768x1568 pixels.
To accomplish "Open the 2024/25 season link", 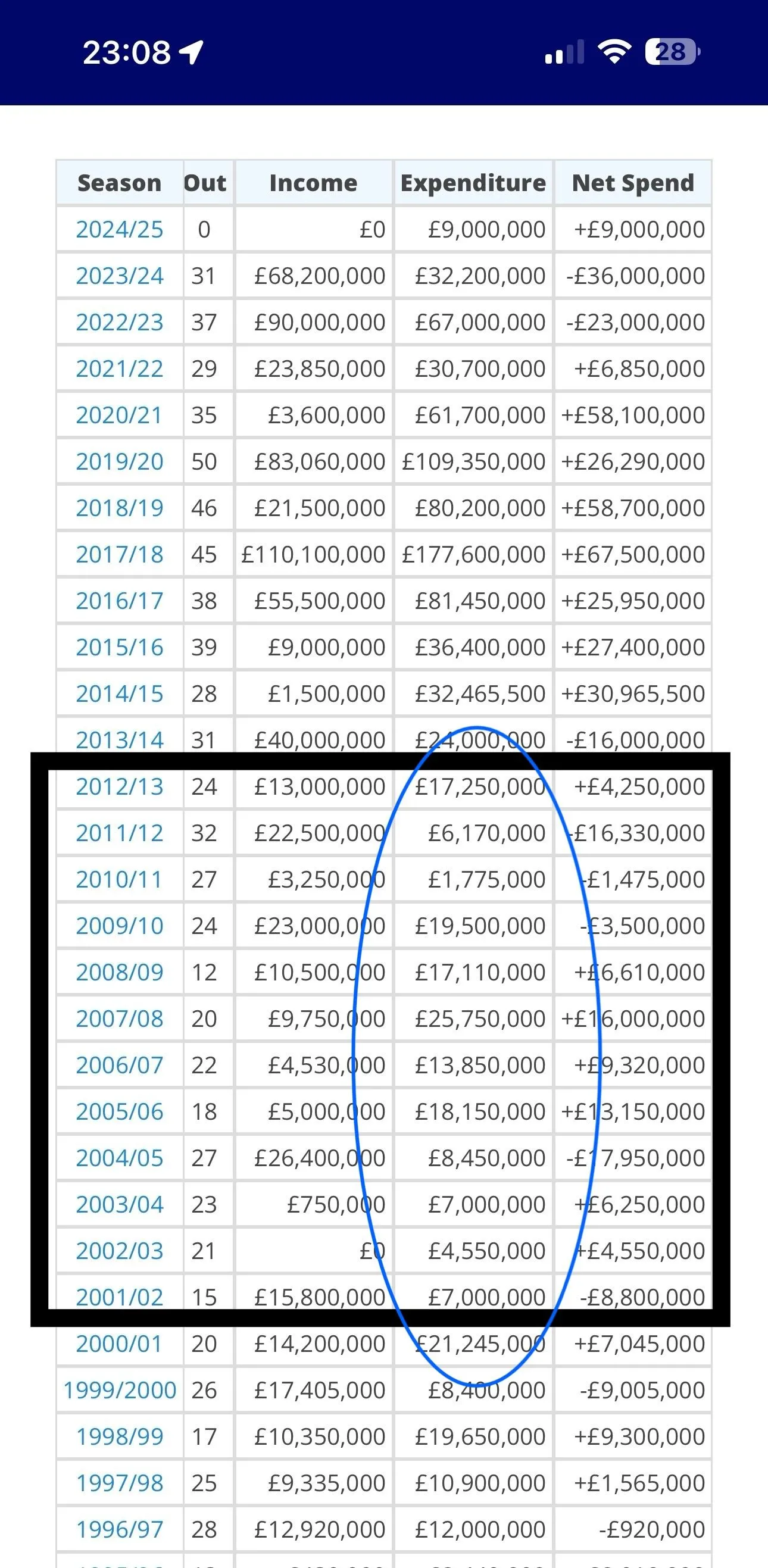I will pos(119,229).
